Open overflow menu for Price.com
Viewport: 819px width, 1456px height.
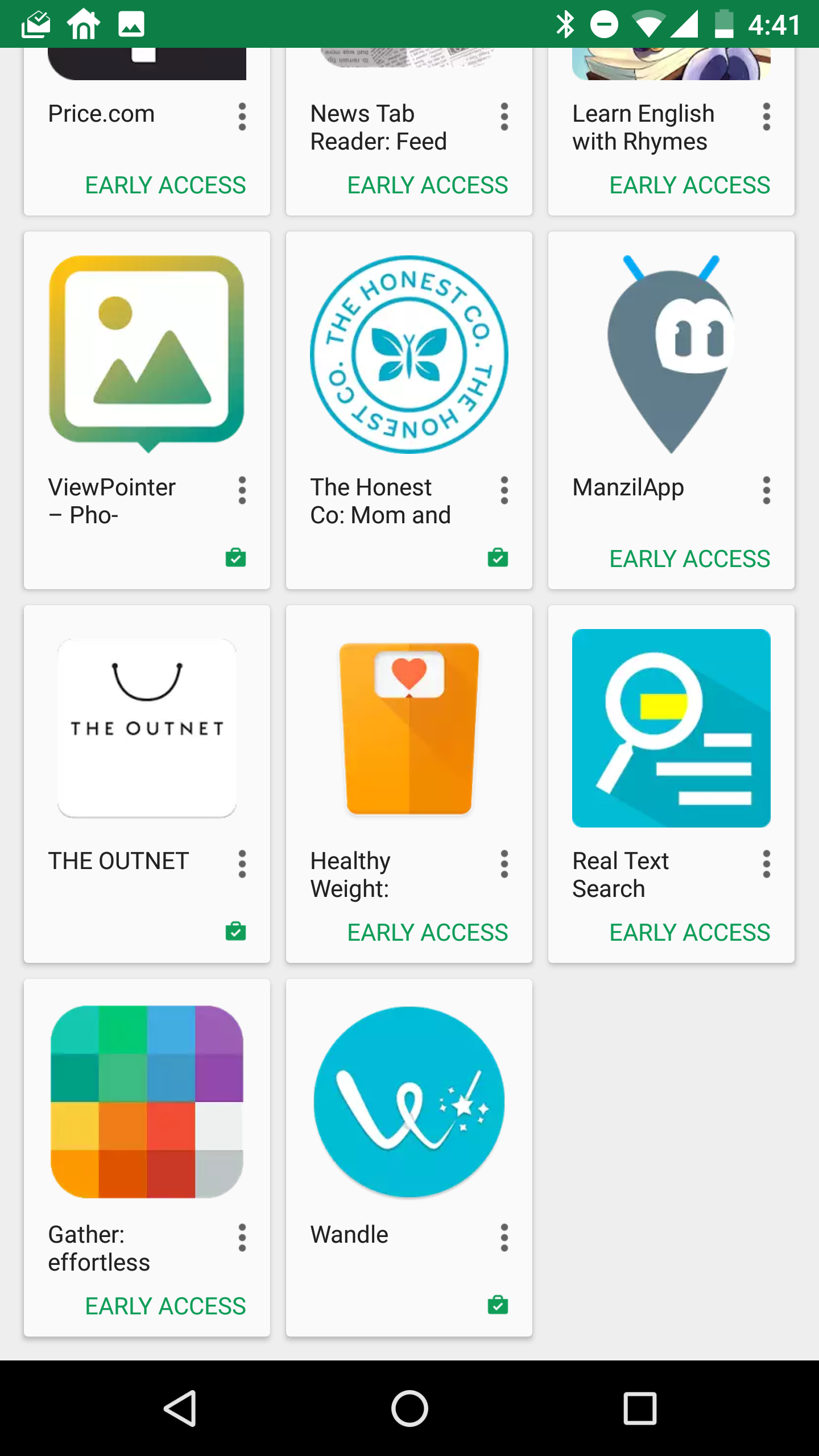point(242,117)
